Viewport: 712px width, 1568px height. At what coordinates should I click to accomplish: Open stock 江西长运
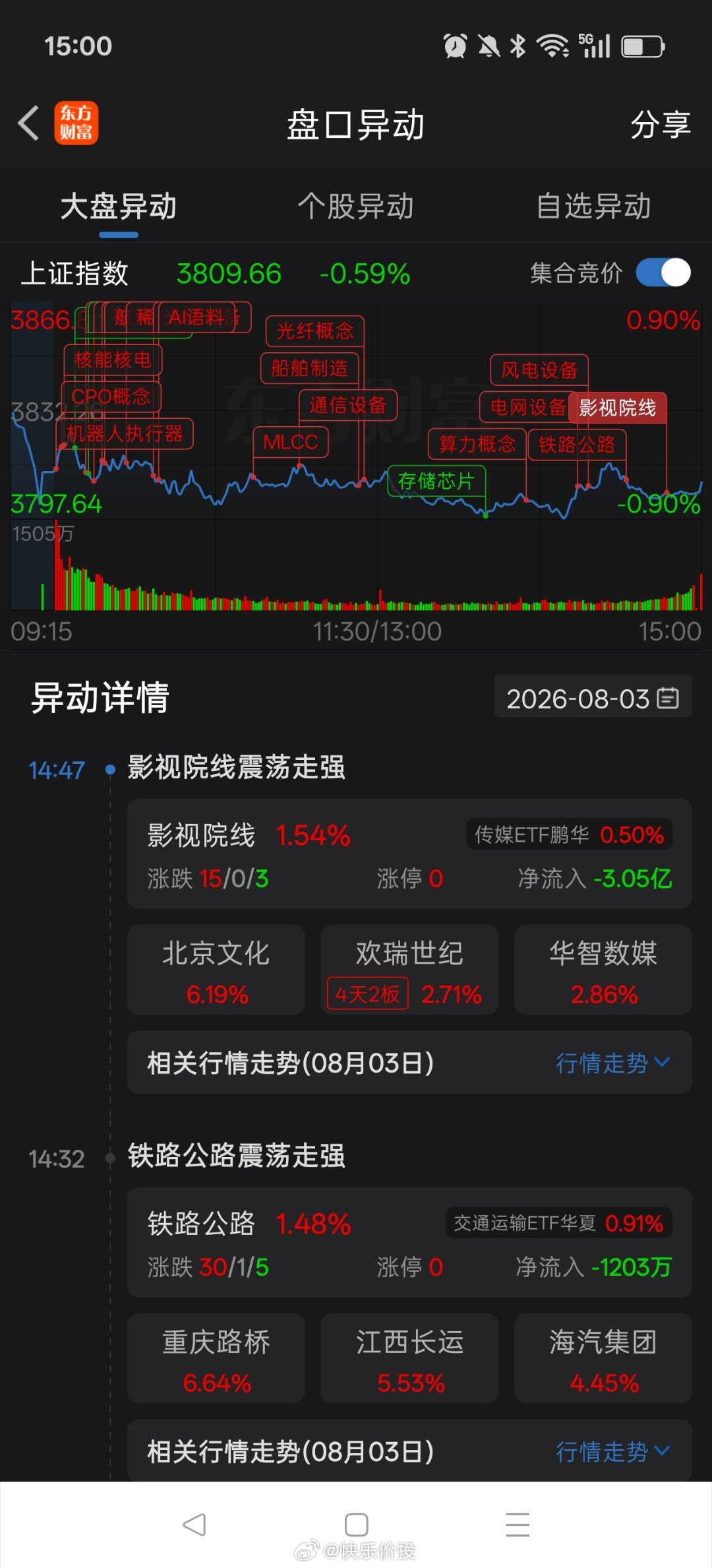409,1358
